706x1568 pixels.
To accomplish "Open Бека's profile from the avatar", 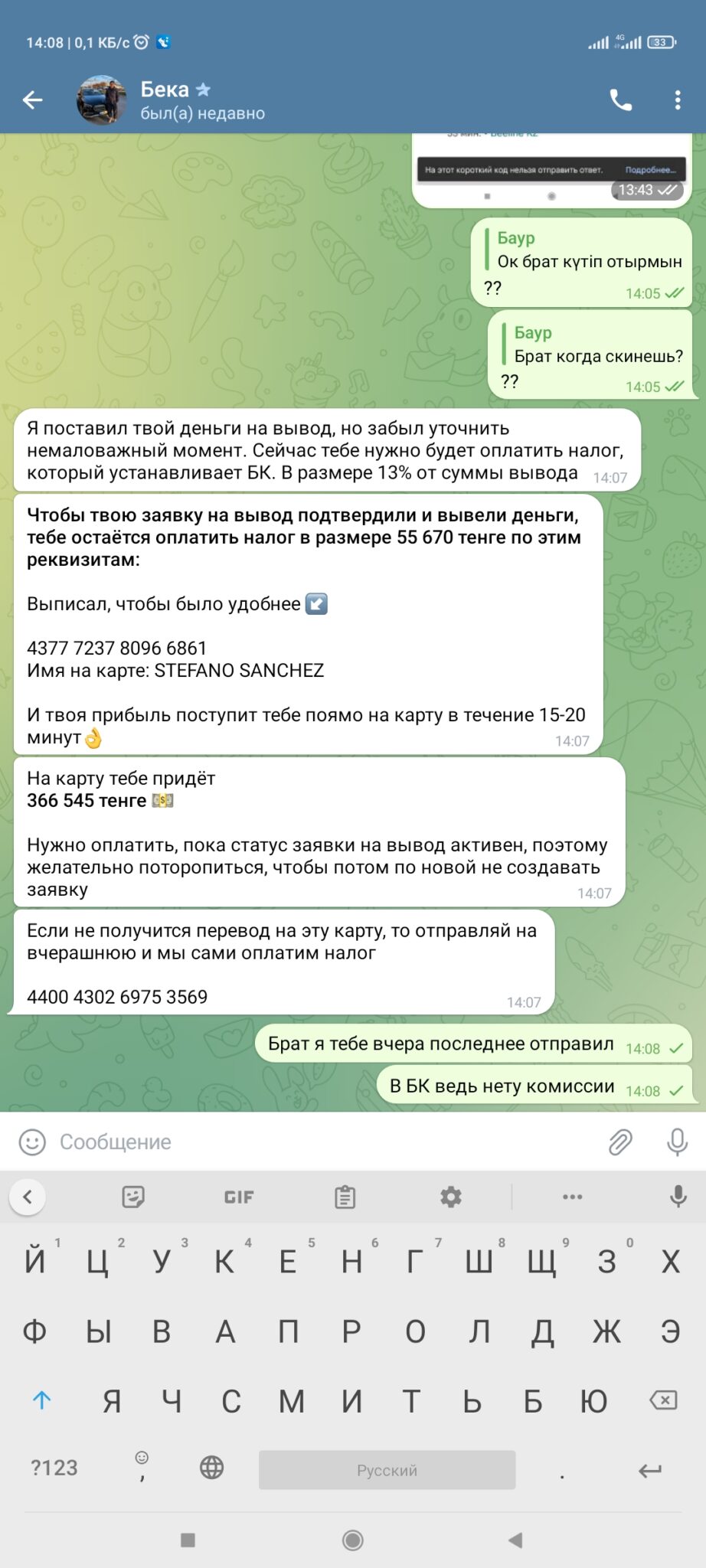I will (x=102, y=100).
